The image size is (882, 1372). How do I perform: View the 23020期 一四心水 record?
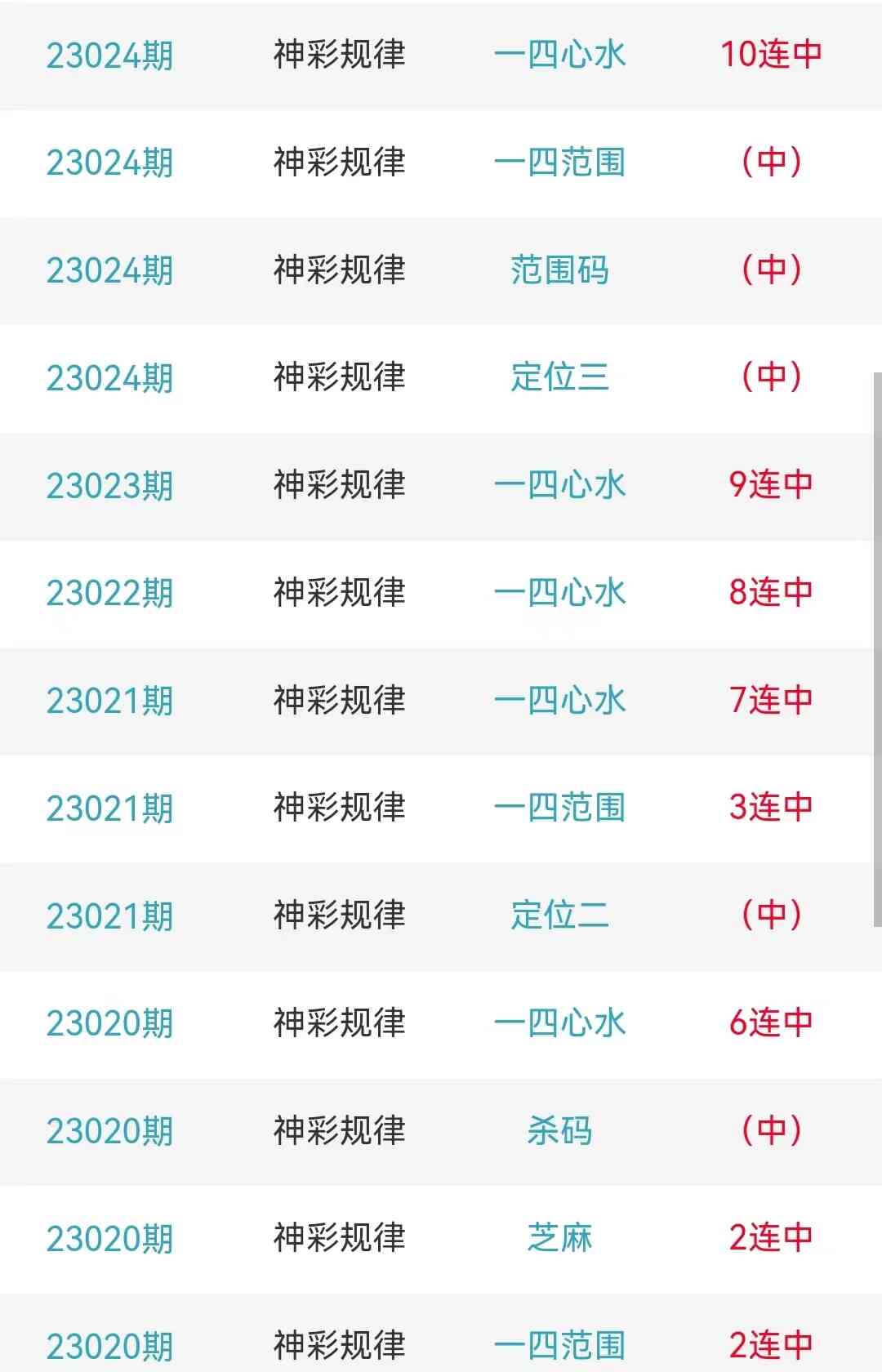(x=559, y=1023)
